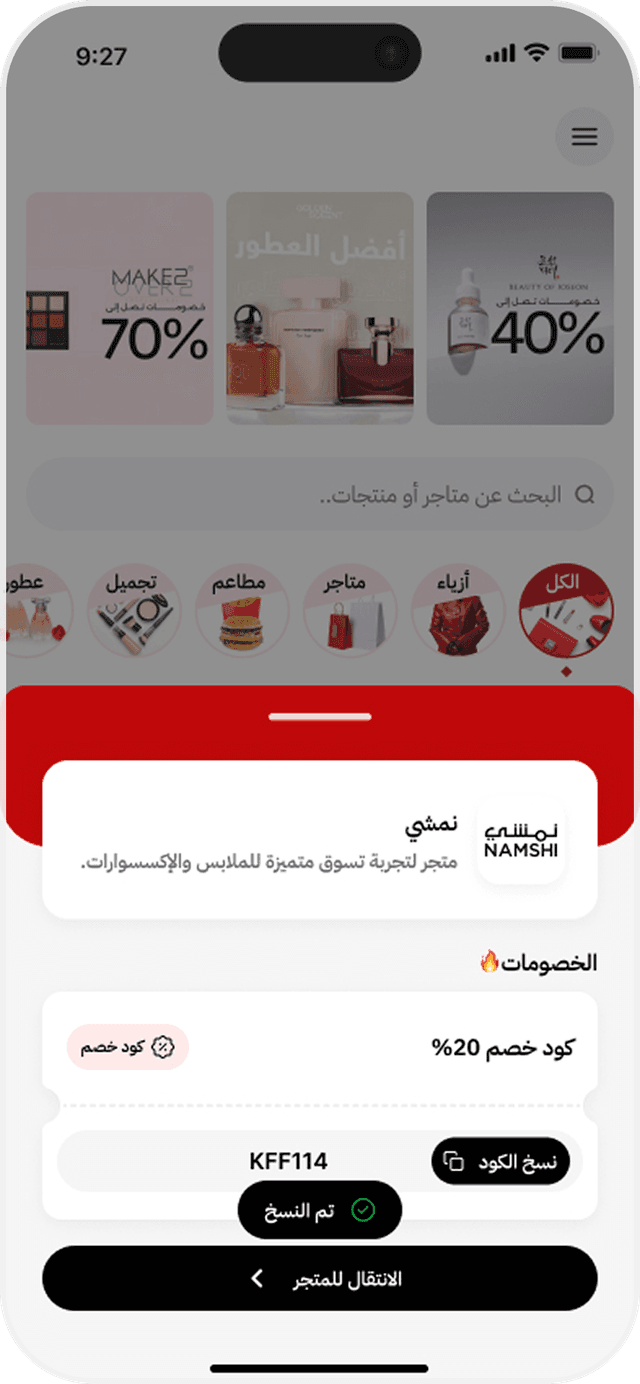
Task: Tap the bottom sheet drag handle
Action: click(x=320, y=716)
